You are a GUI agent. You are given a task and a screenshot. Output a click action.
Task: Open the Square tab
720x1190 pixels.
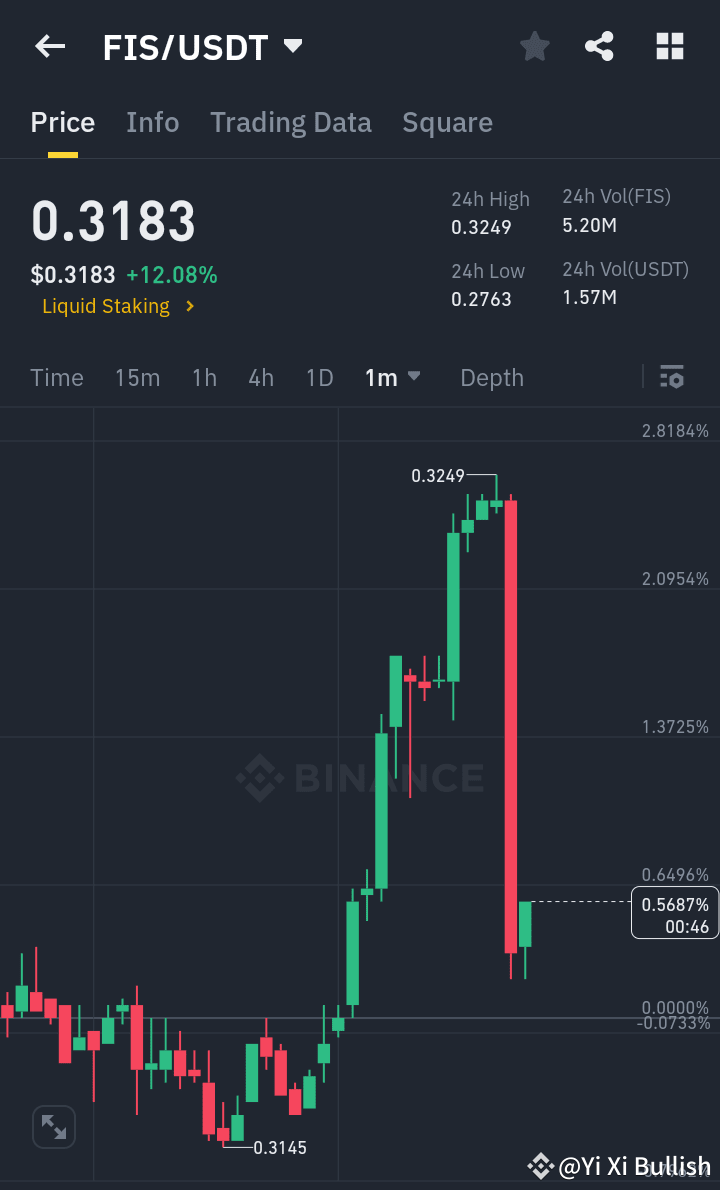(447, 122)
